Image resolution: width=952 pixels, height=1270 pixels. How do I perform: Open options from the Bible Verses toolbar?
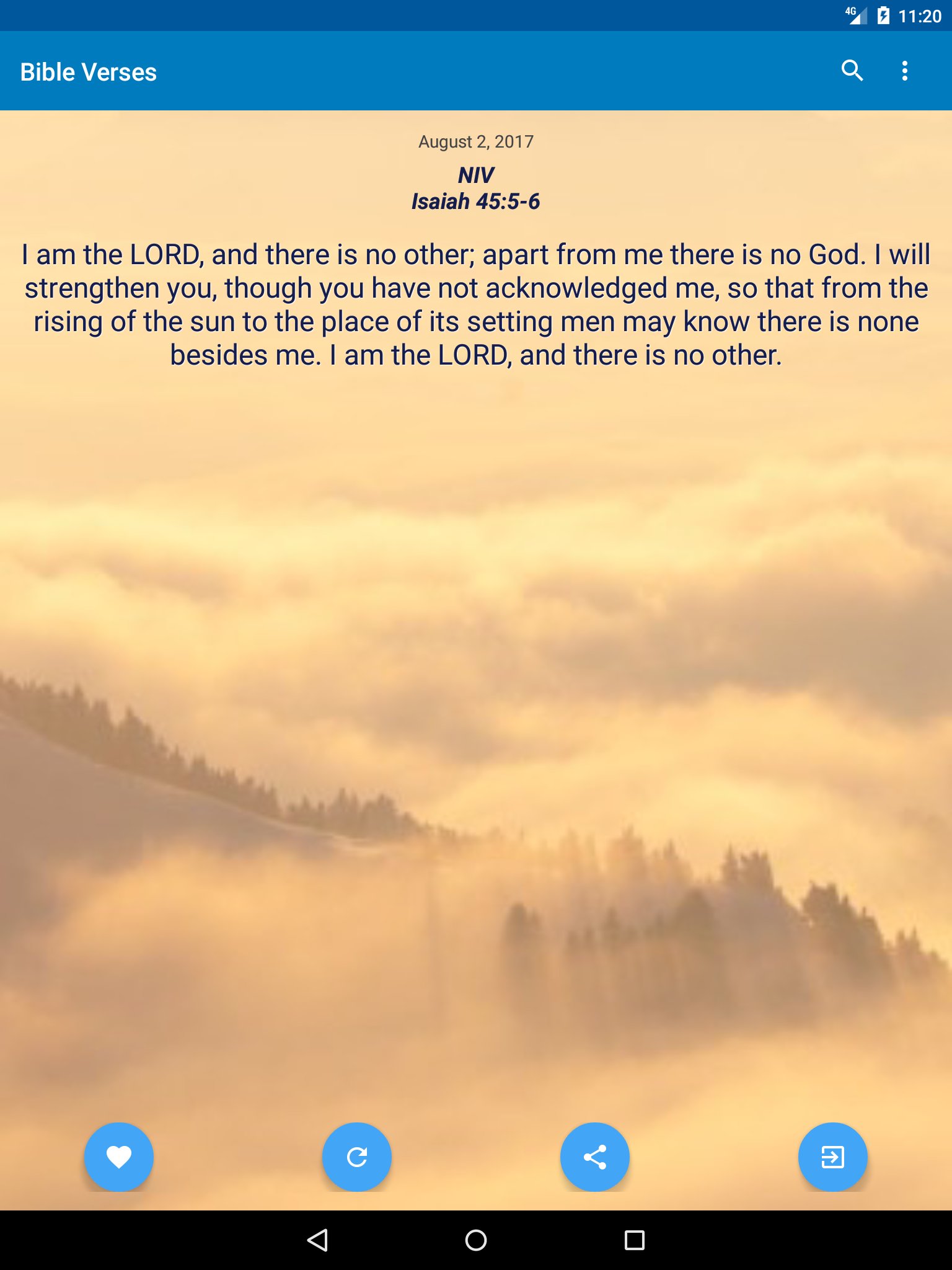click(906, 71)
